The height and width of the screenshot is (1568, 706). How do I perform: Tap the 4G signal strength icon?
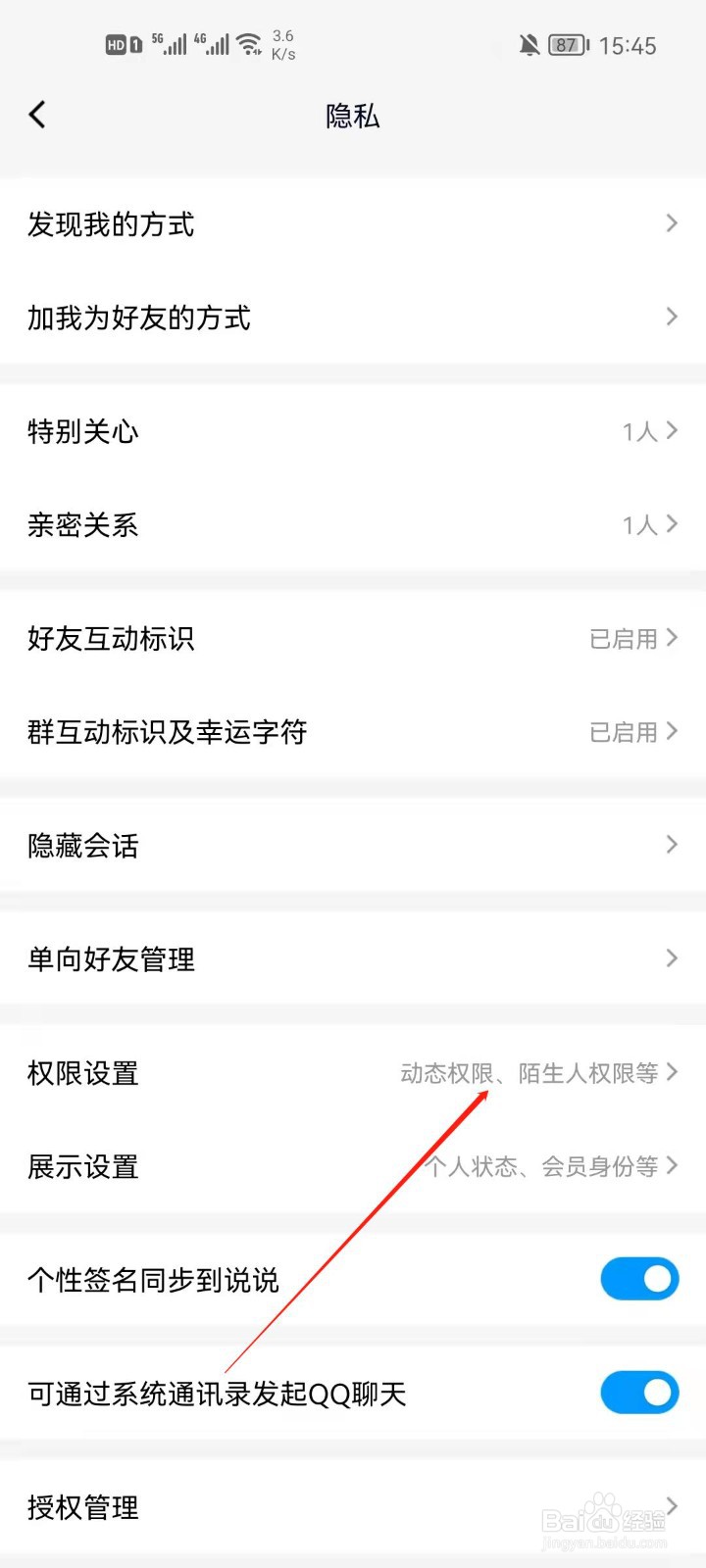[x=212, y=43]
